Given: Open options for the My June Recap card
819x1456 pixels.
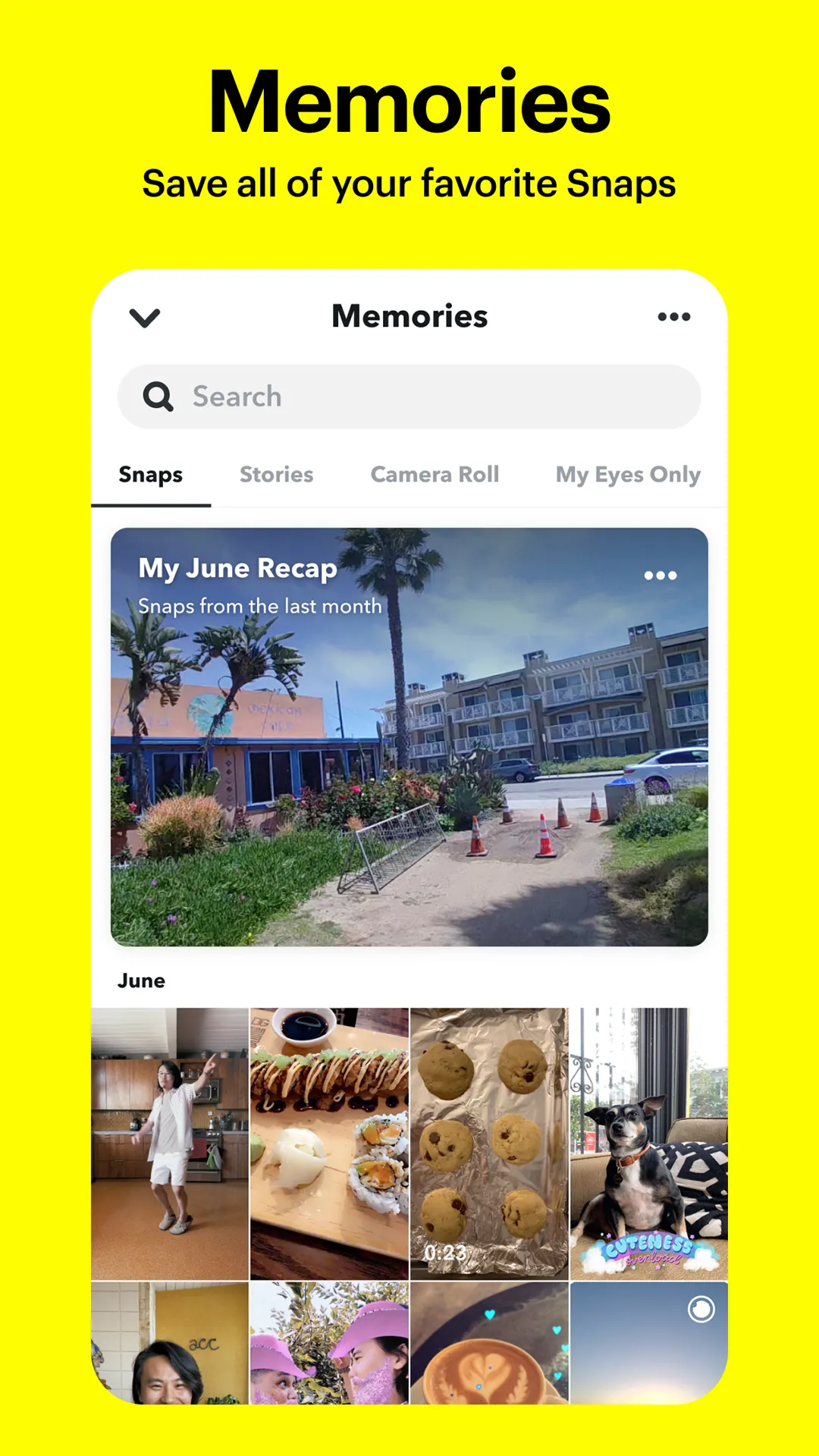Looking at the screenshot, I should [x=659, y=576].
